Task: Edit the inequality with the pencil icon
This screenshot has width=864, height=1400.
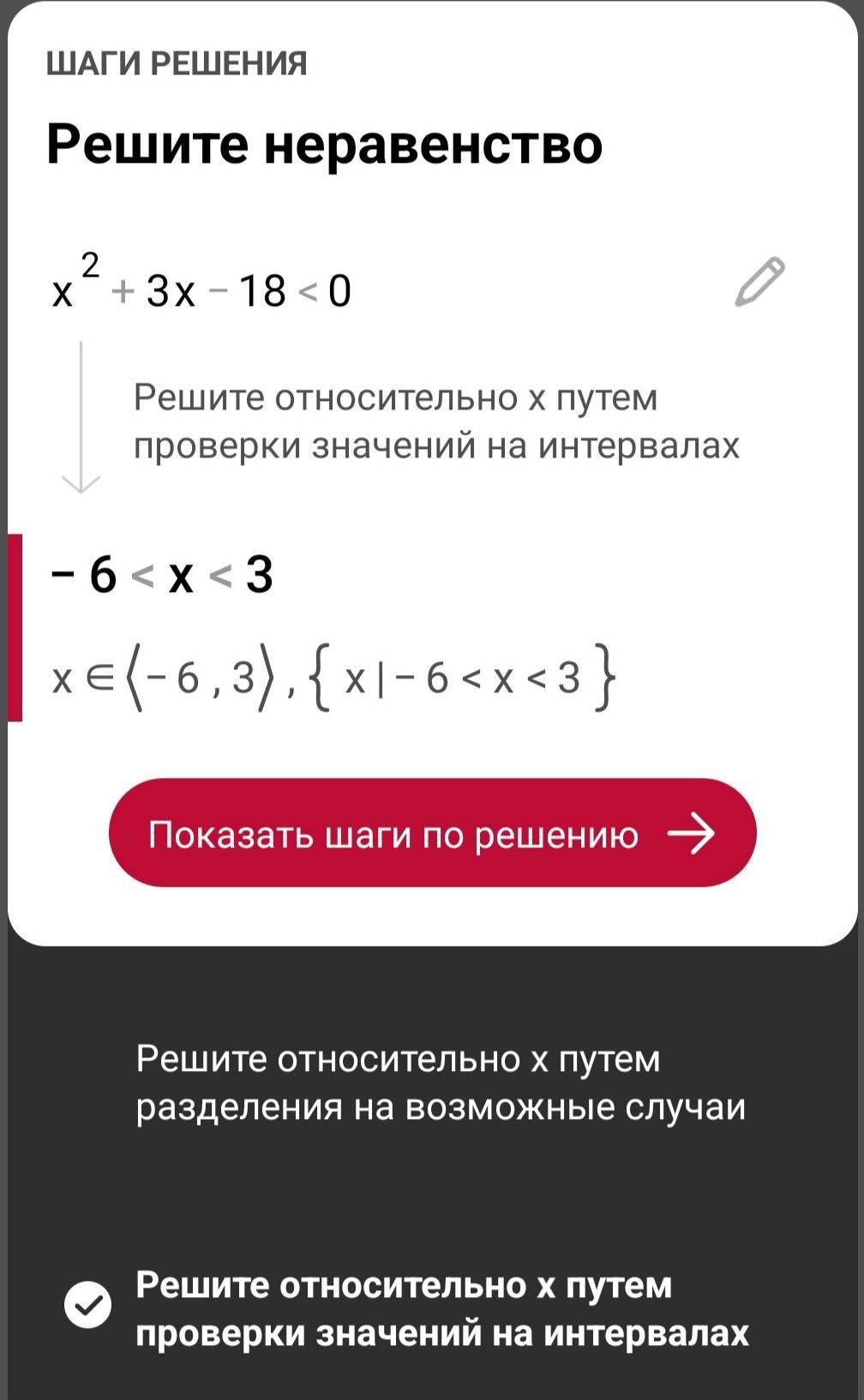Action: coord(759,281)
